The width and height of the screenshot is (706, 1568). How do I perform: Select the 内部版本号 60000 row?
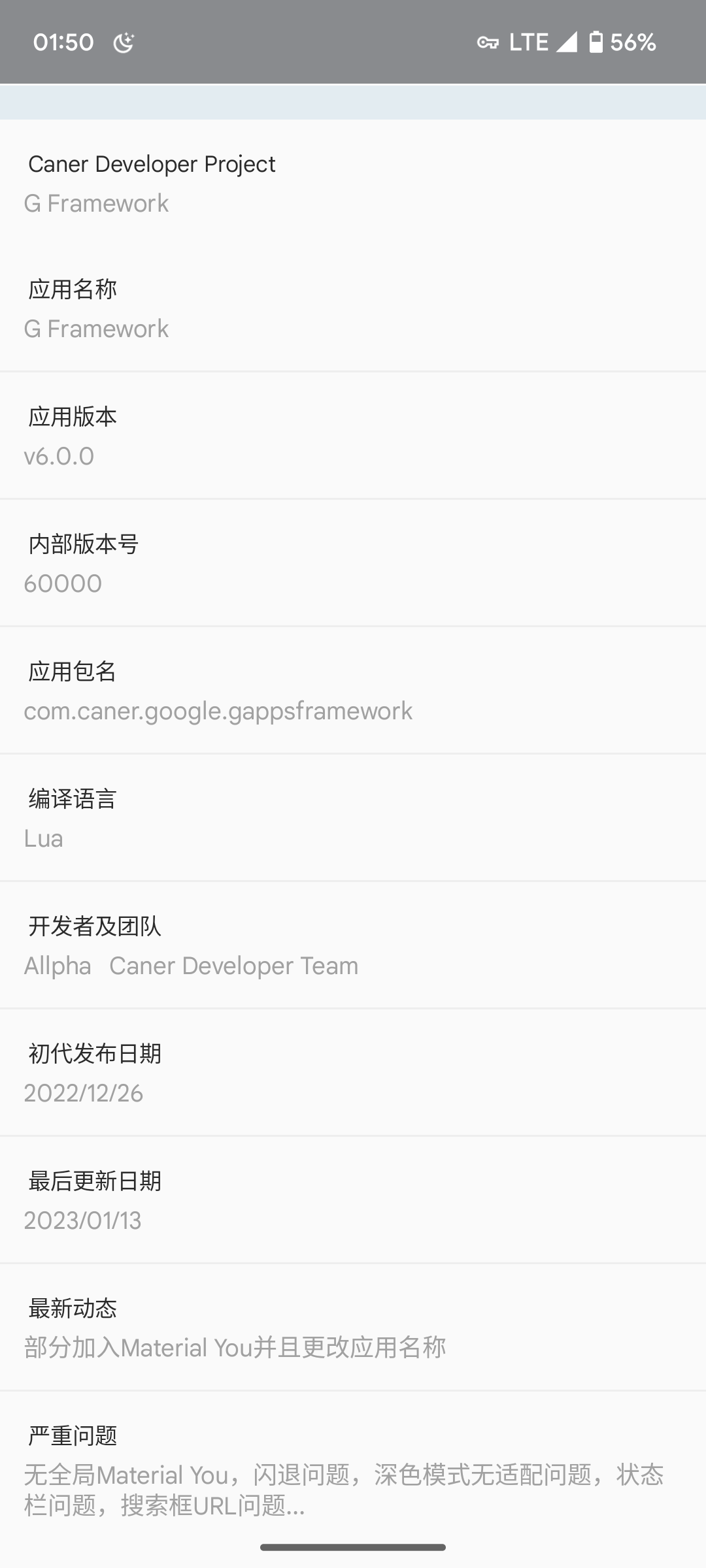click(x=353, y=563)
